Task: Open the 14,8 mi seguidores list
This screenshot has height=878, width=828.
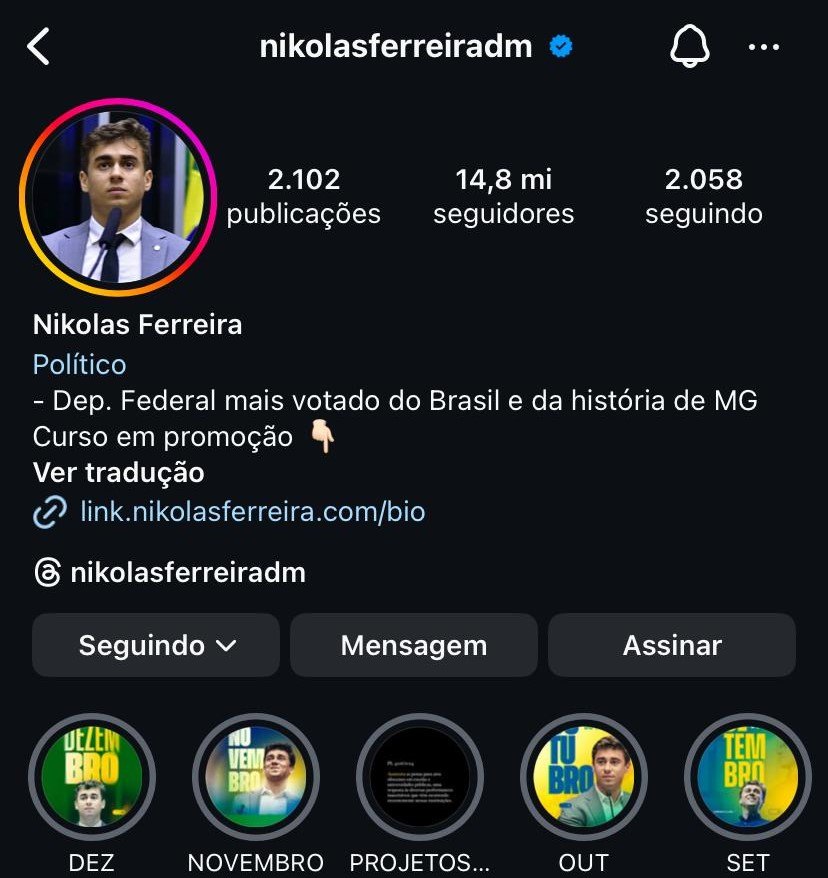Action: pos(503,196)
